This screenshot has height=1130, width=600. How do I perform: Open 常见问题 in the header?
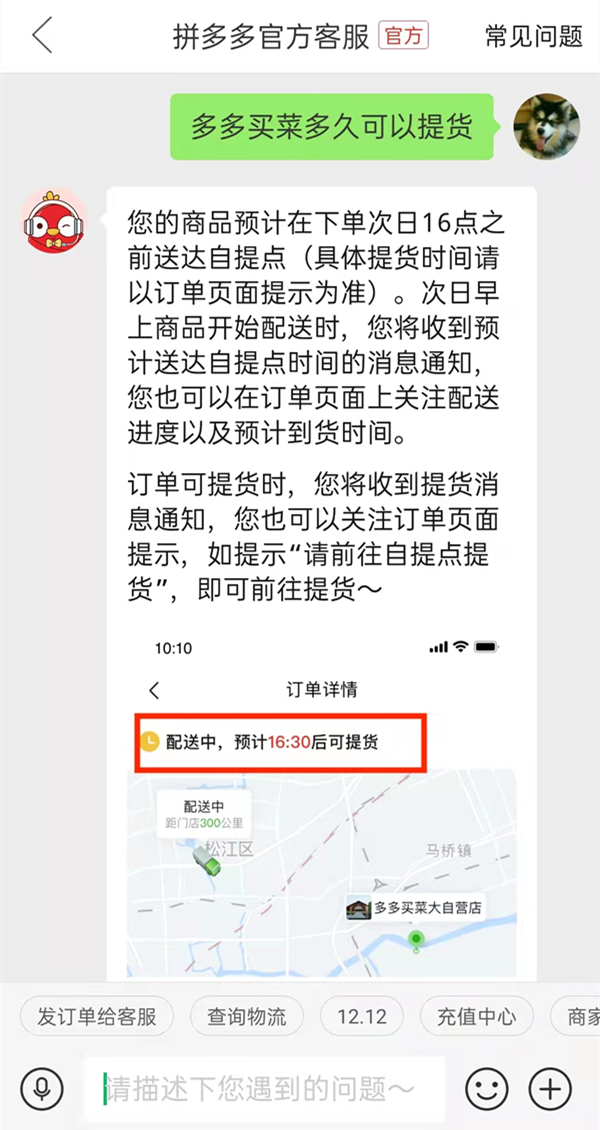pos(534,37)
